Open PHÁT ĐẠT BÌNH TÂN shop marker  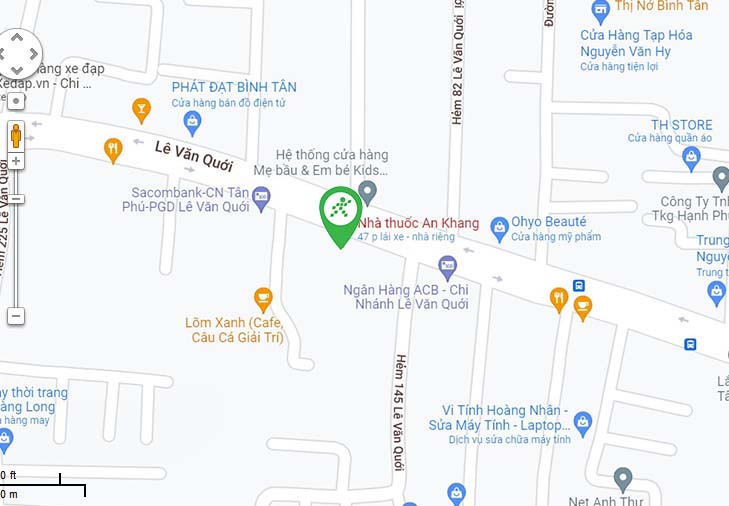pyautogui.click(x=192, y=123)
